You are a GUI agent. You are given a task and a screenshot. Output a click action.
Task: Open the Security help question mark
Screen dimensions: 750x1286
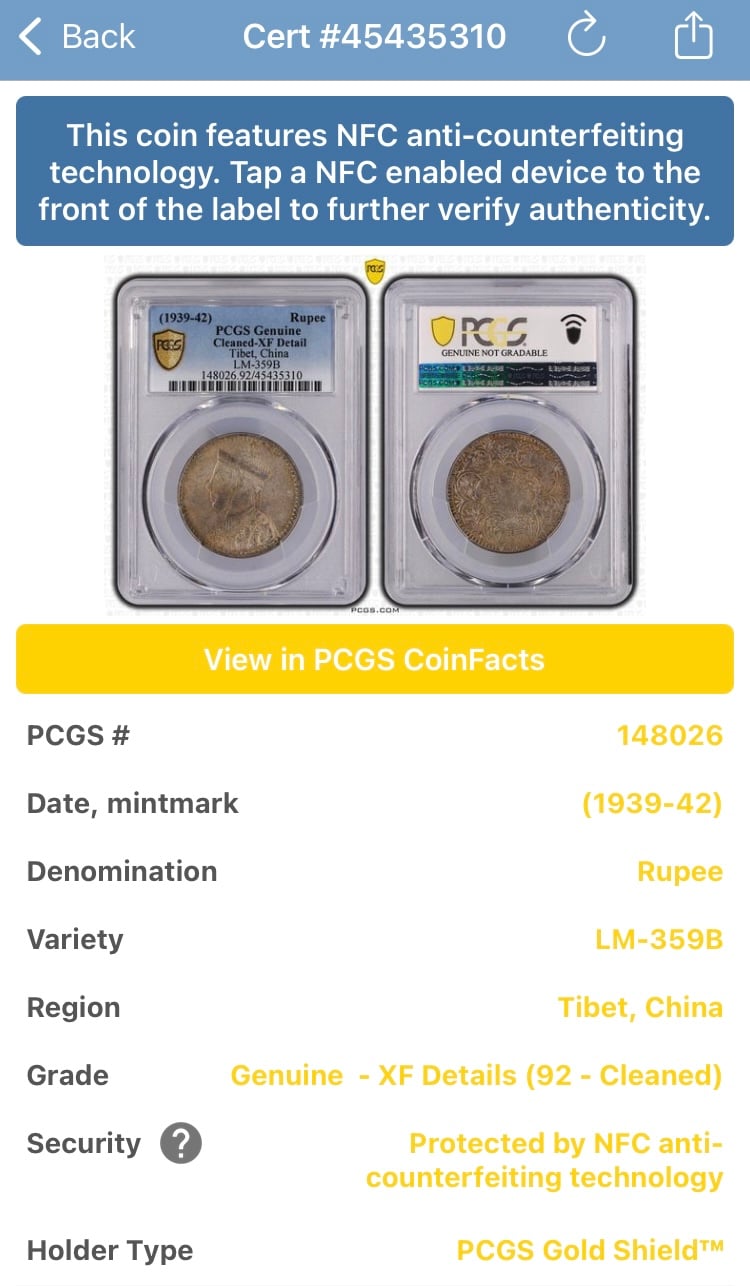click(x=181, y=1143)
